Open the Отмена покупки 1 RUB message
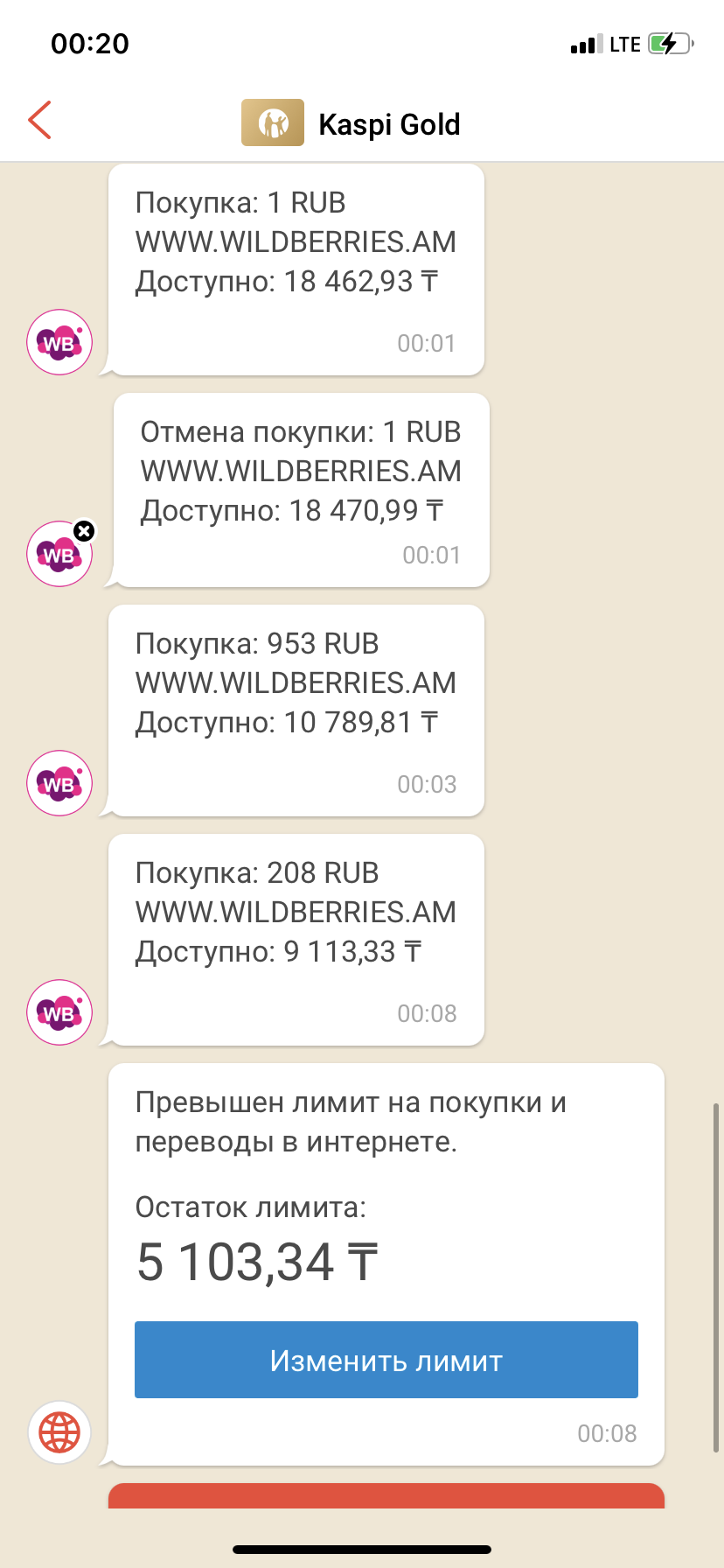This screenshot has height=1568, width=724. click(302, 490)
